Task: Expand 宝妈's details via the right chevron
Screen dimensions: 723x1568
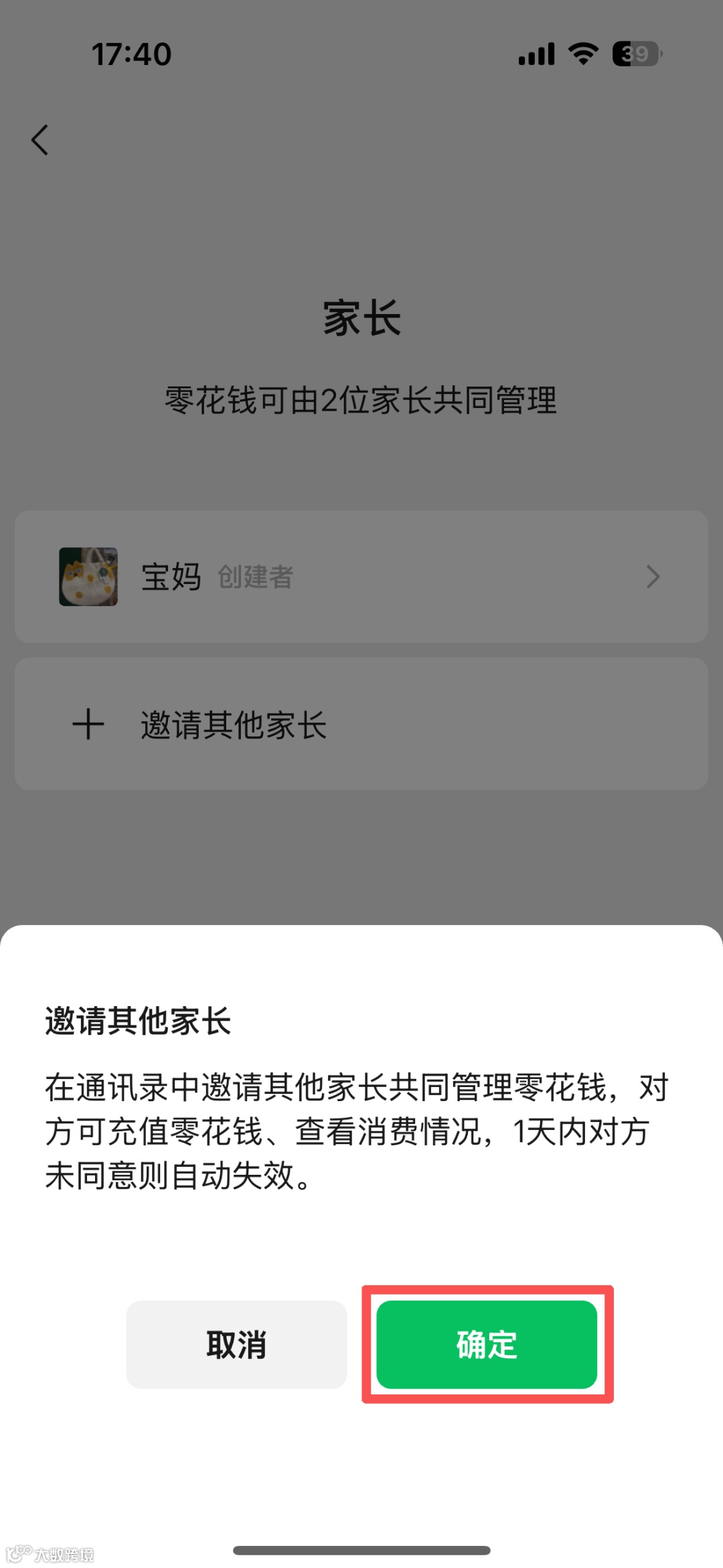Action: (653, 576)
